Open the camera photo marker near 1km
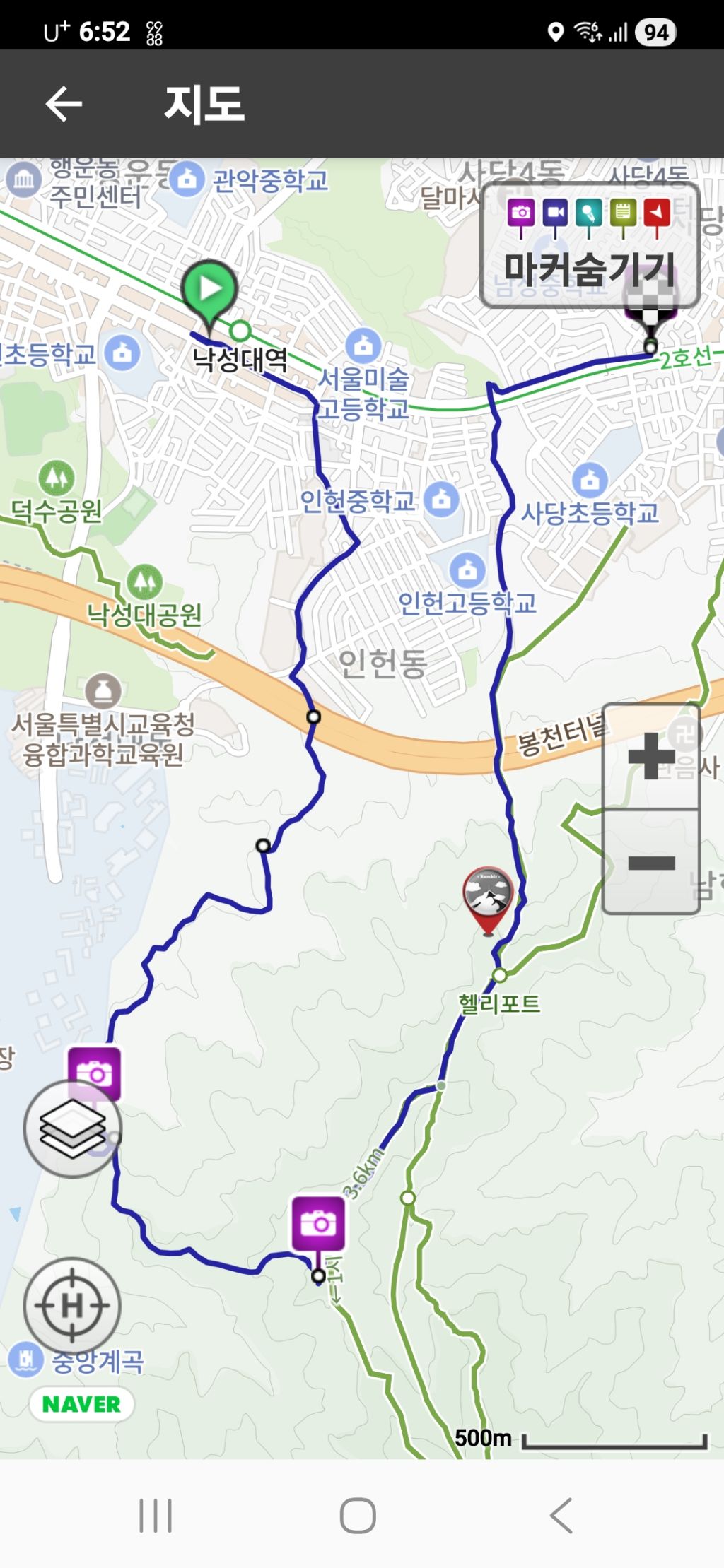Screen dimensions: 724x1568 (319, 1224)
